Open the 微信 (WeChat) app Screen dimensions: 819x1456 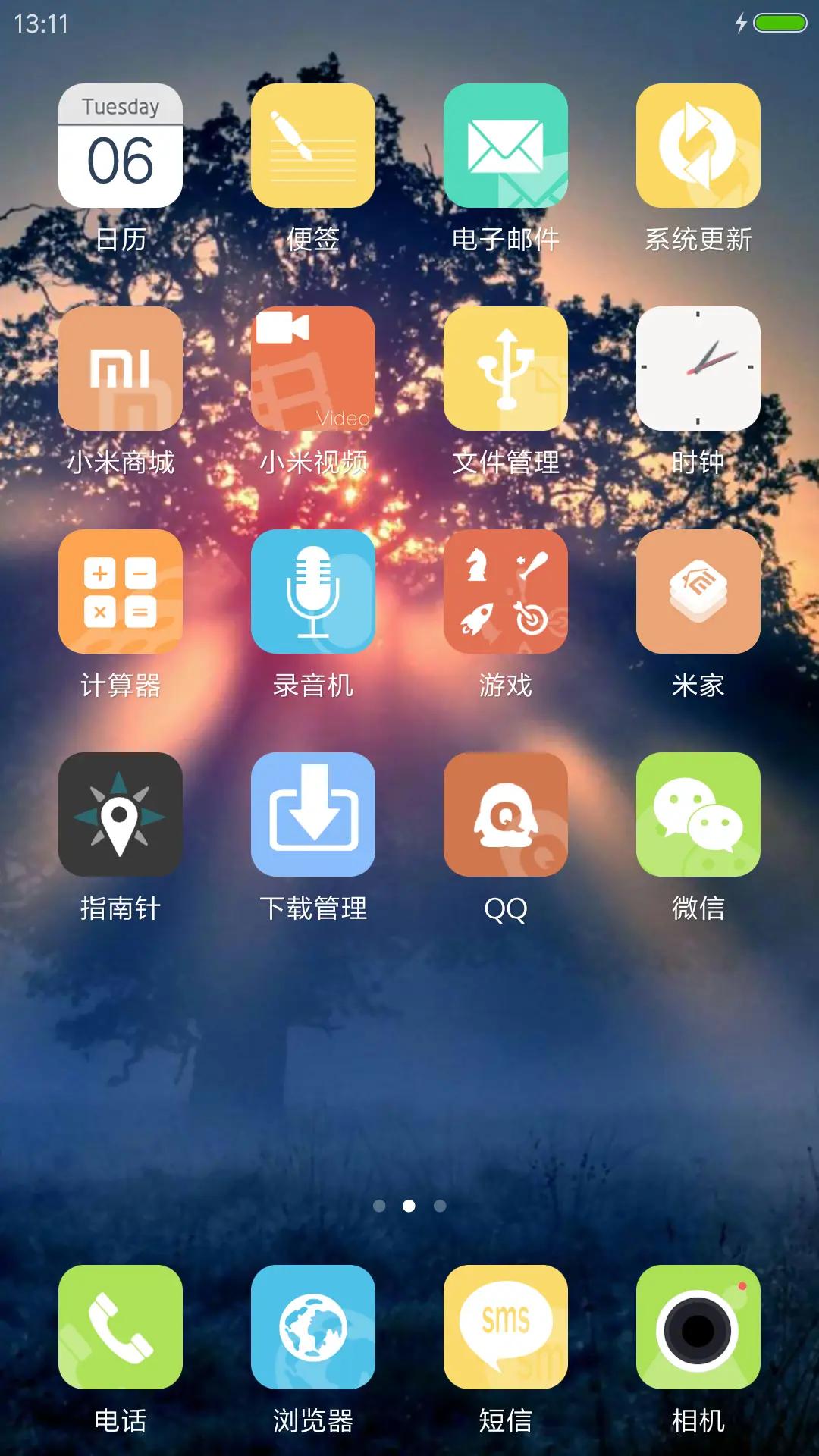point(698,813)
